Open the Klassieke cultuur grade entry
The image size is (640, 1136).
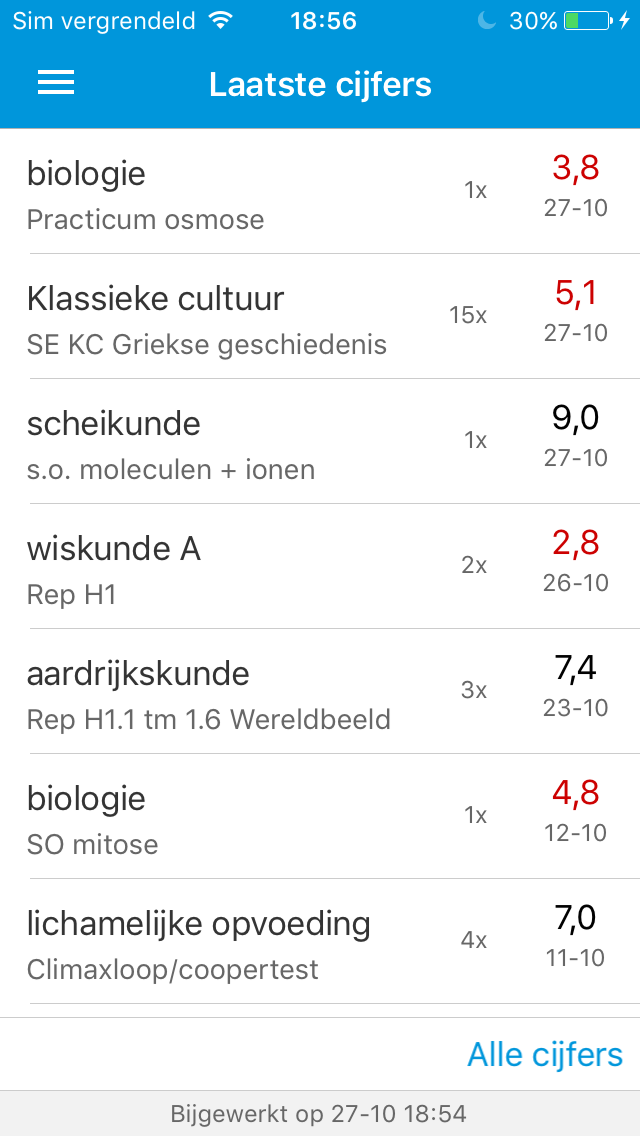coord(320,316)
